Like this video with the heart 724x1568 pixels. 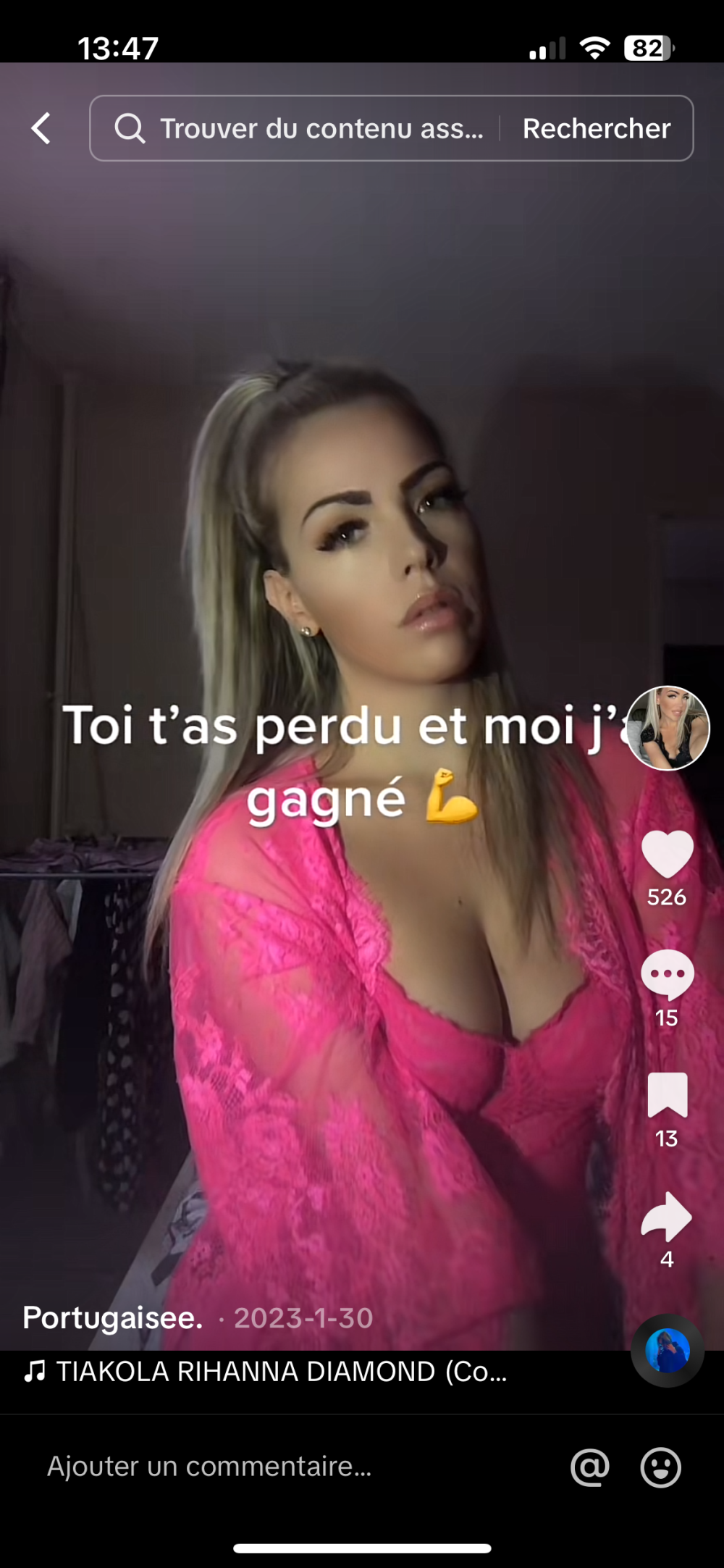pyautogui.click(x=667, y=855)
